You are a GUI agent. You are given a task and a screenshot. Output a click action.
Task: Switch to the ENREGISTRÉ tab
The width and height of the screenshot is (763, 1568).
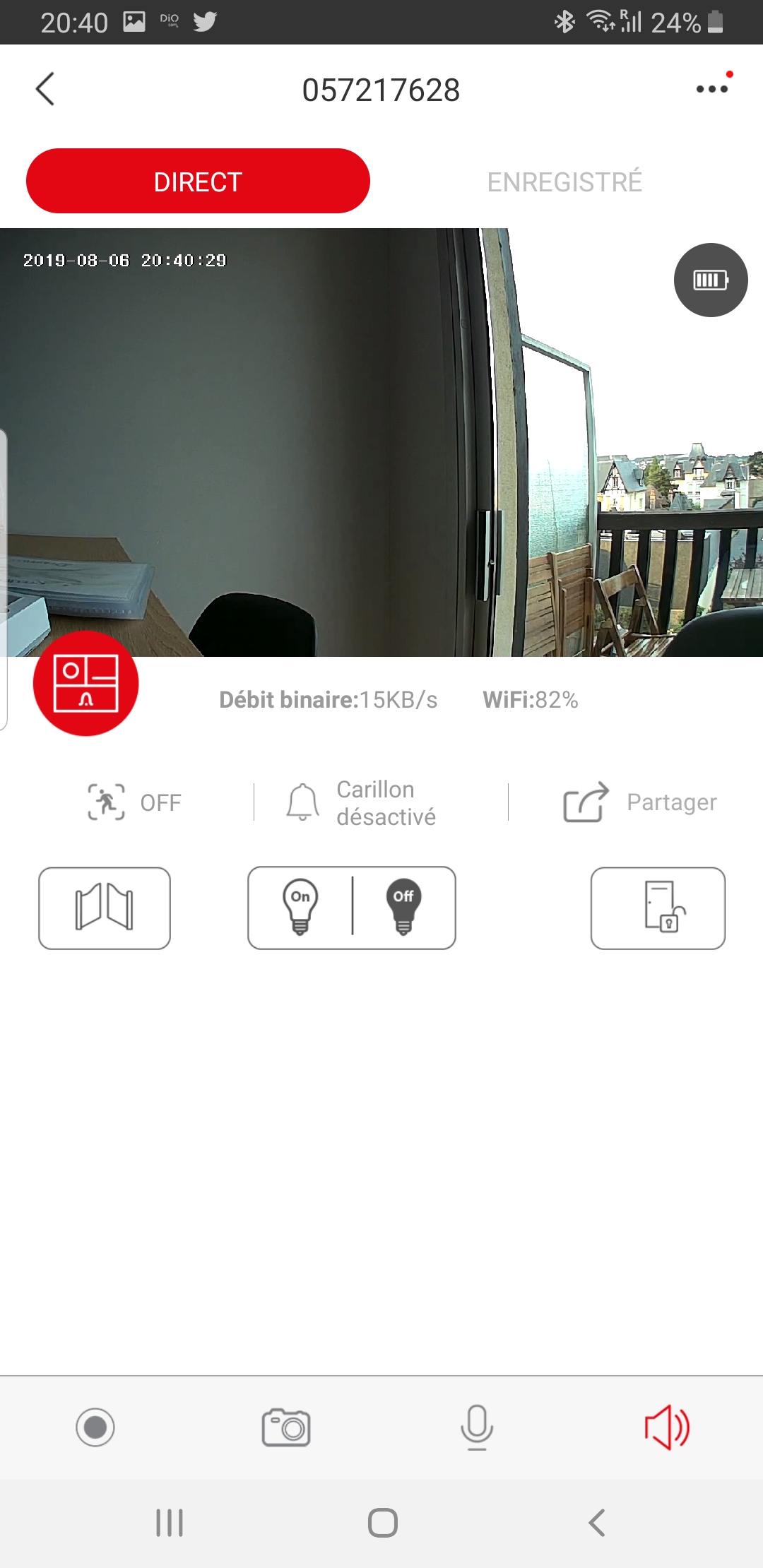(x=564, y=182)
